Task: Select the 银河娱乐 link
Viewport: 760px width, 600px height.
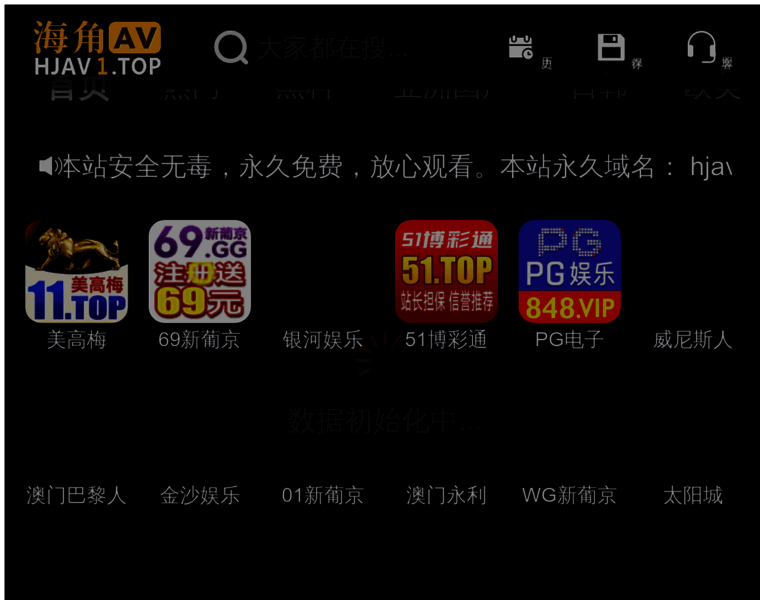Action: click(322, 339)
